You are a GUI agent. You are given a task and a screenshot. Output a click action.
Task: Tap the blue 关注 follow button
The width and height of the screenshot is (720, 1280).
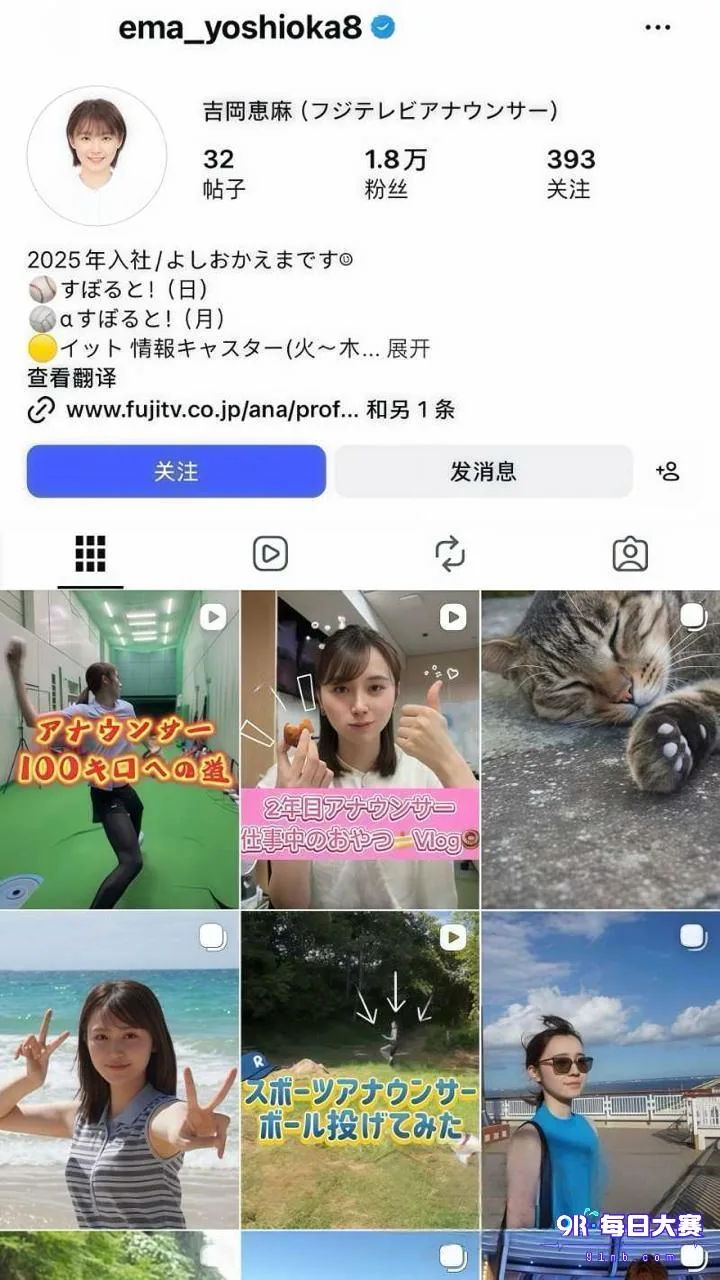tap(176, 471)
